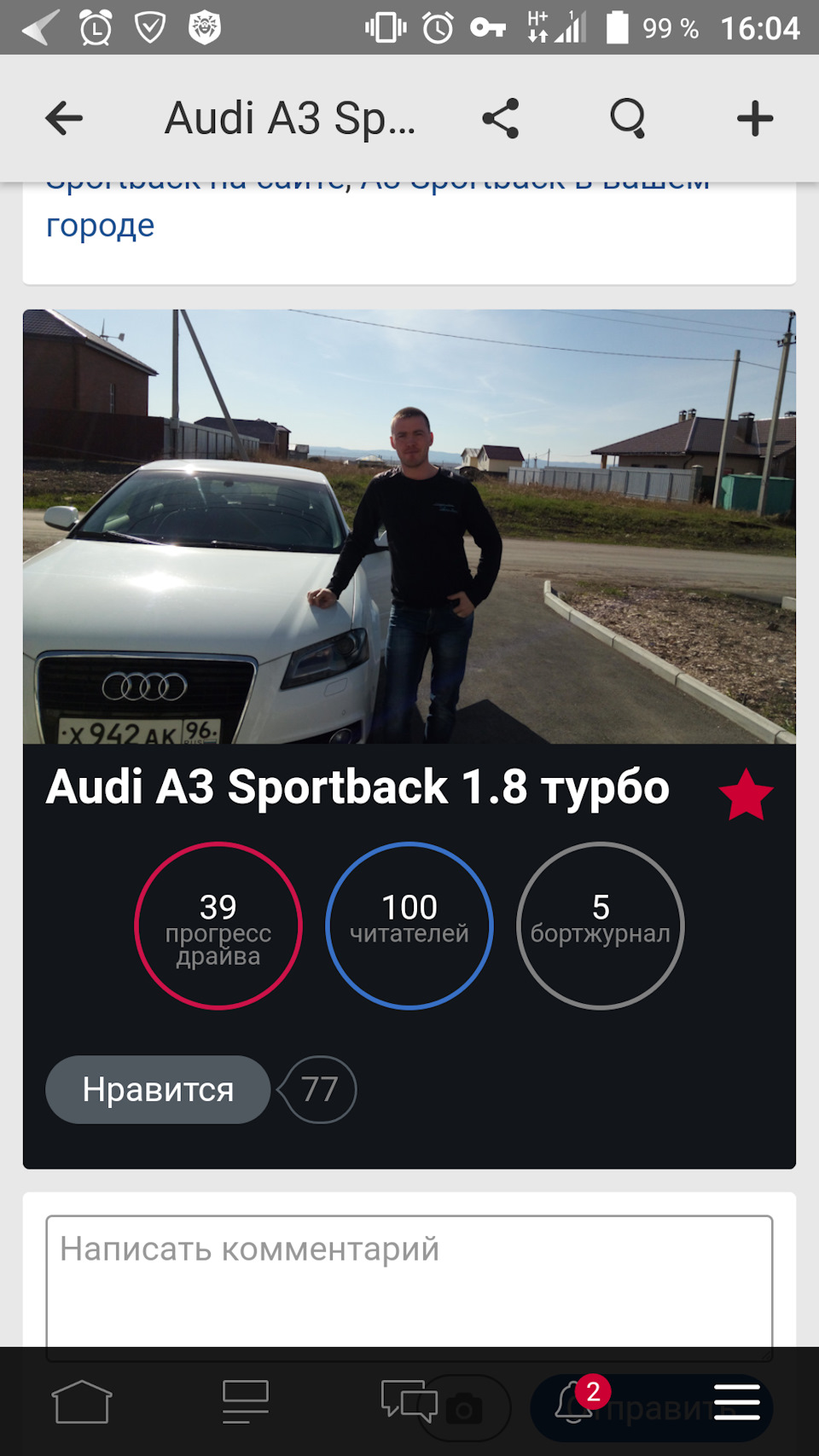Tap the share icon in the top bar
The height and width of the screenshot is (1456, 819).
tap(502, 119)
